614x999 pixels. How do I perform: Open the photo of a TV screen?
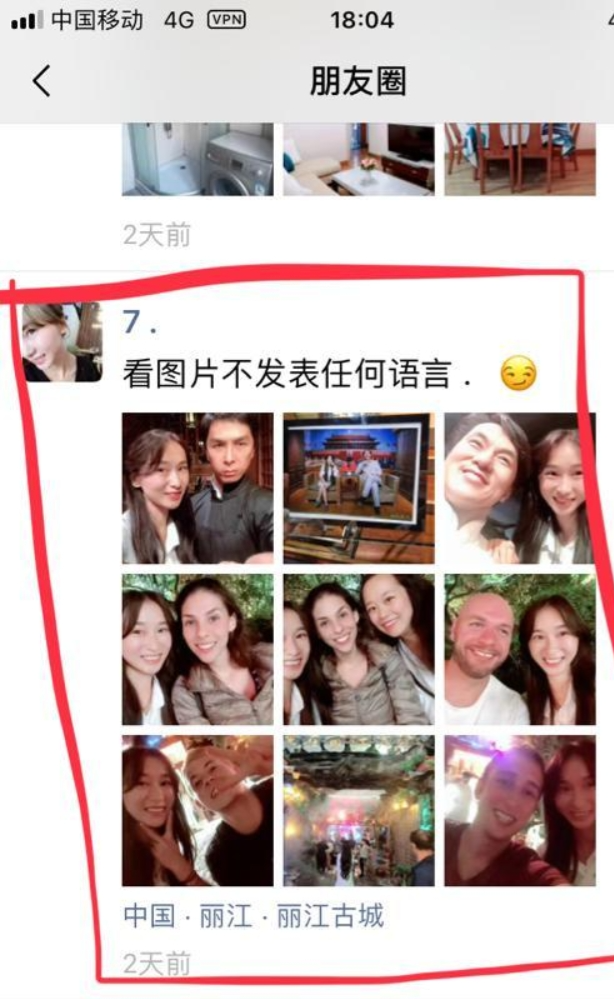tap(359, 488)
